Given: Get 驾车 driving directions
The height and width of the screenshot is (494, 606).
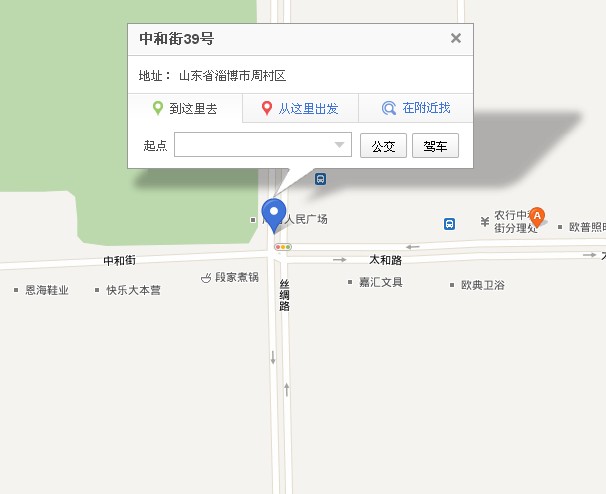Looking at the screenshot, I should click(435, 146).
